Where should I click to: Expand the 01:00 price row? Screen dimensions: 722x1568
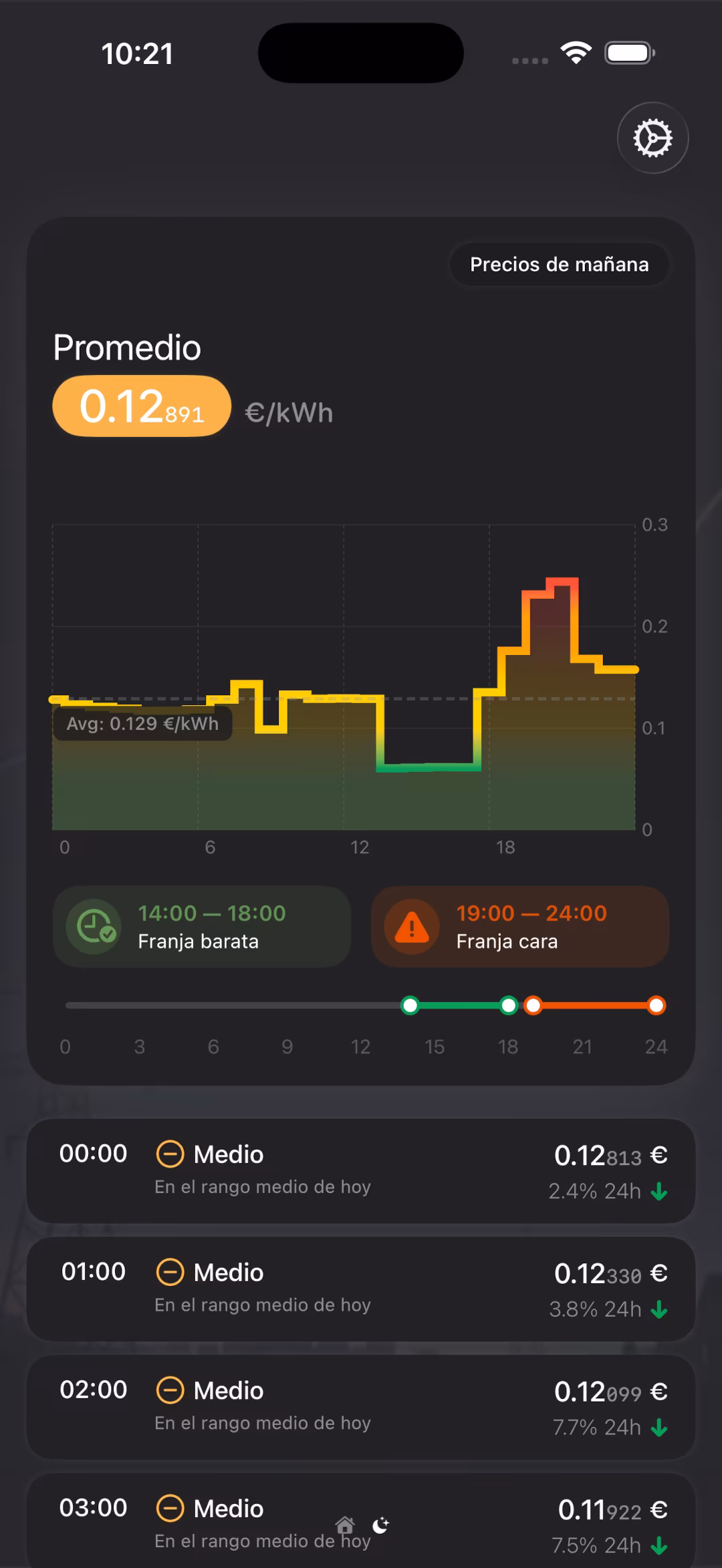click(361, 1289)
